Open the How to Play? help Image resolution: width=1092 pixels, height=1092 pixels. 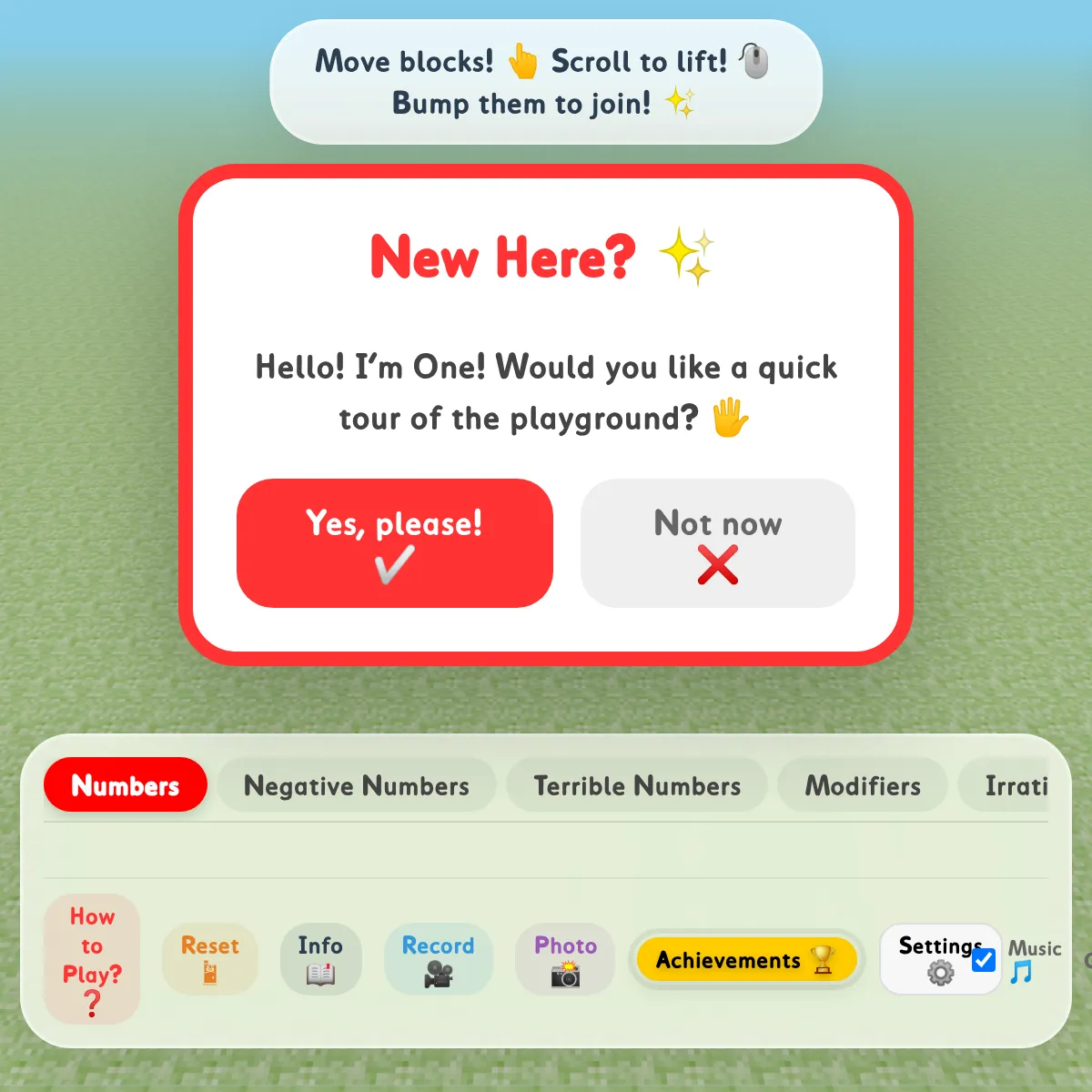[x=92, y=958]
